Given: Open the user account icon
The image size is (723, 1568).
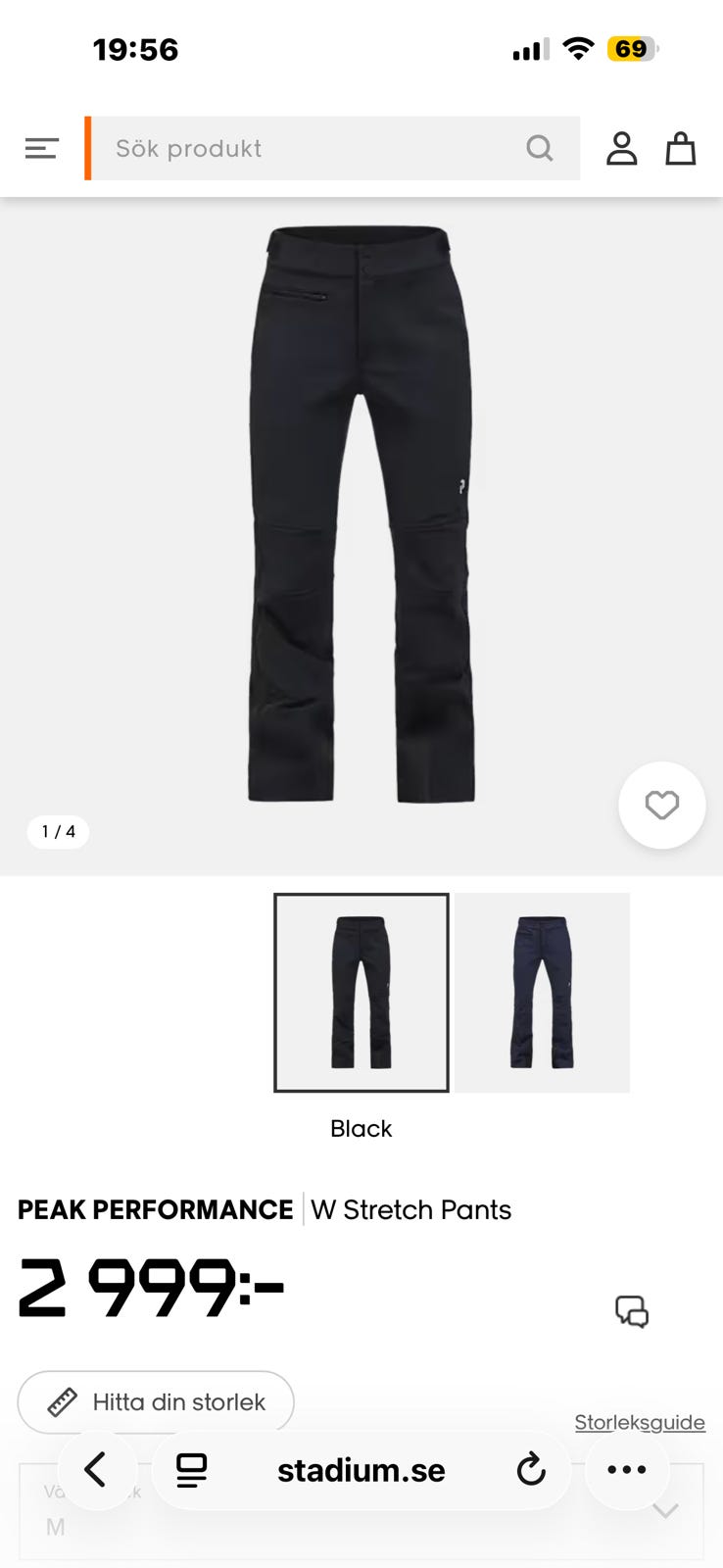Looking at the screenshot, I should [x=621, y=148].
